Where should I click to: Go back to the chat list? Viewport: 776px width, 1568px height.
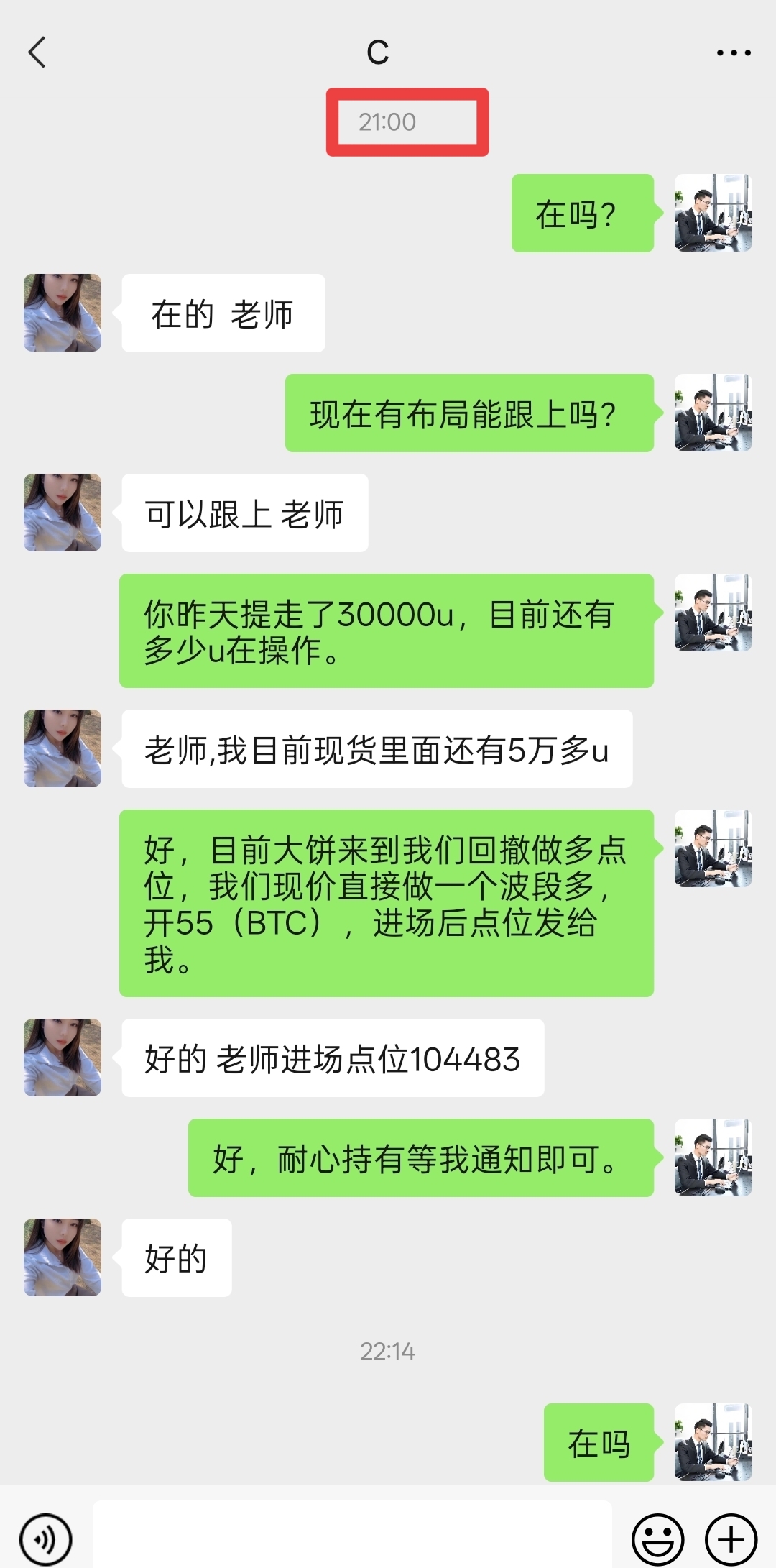37,52
